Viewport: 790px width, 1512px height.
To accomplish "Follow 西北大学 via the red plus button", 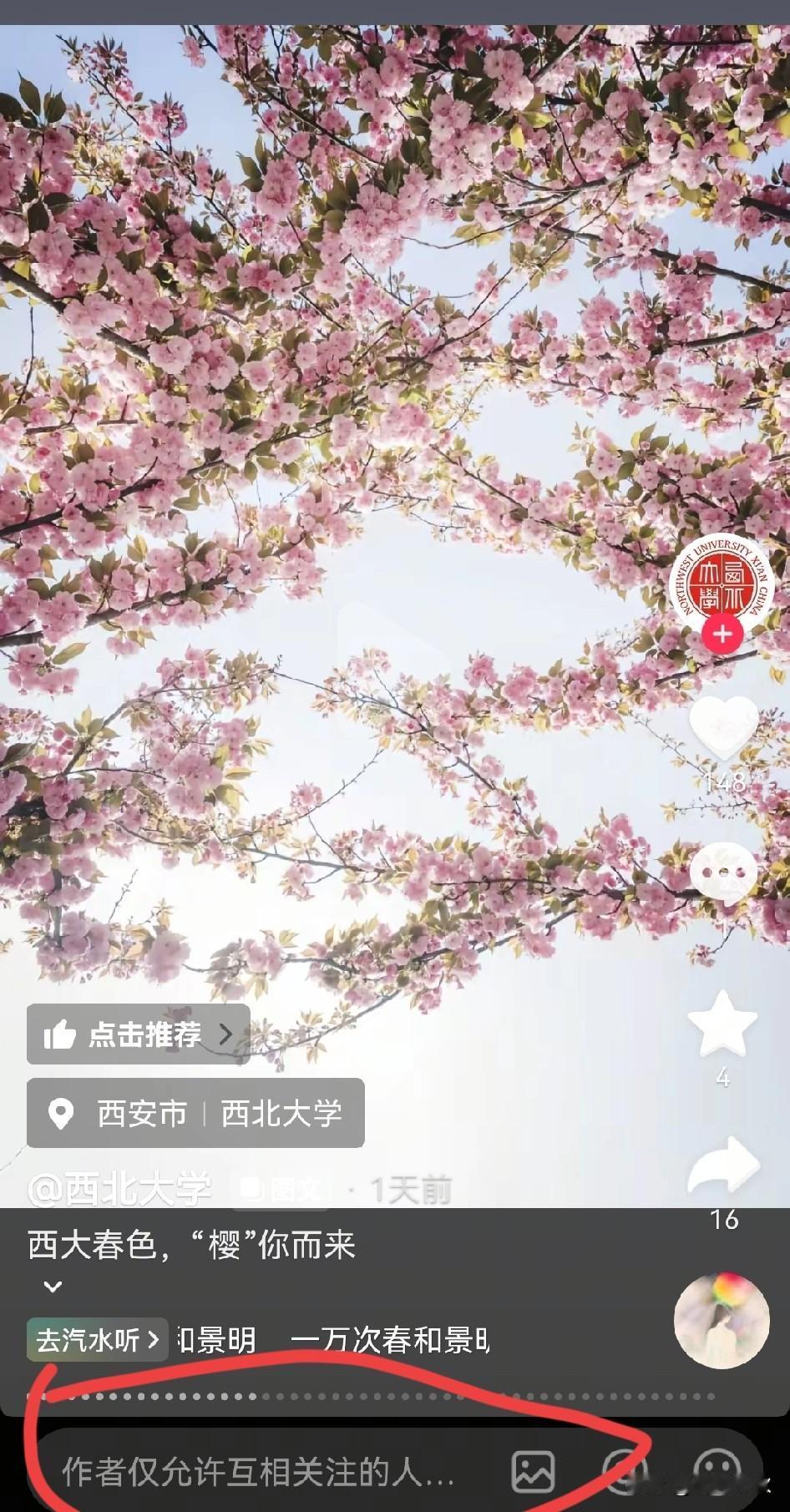I will pos(722,634).
